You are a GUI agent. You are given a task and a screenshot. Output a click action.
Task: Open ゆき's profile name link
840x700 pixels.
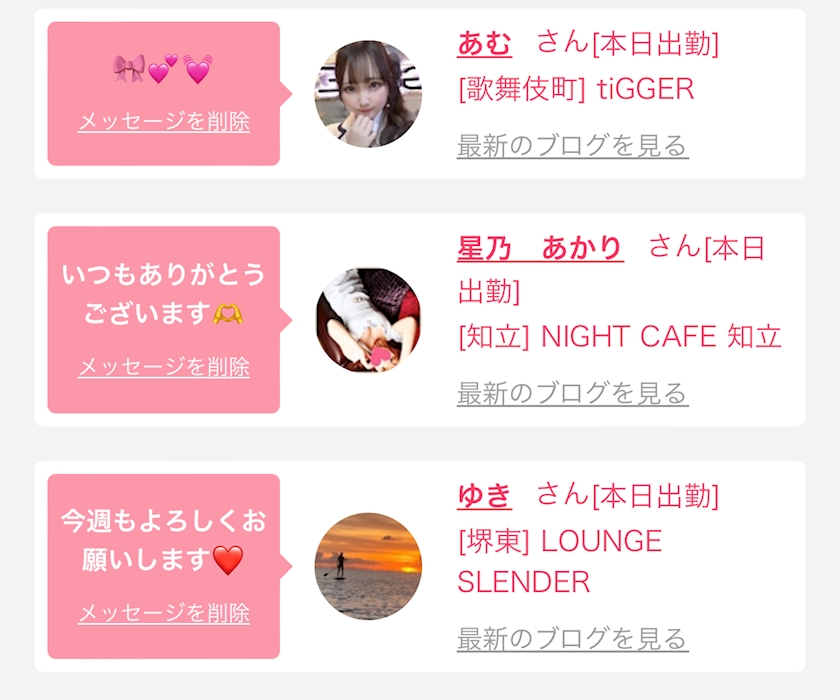tap(484, 494)
